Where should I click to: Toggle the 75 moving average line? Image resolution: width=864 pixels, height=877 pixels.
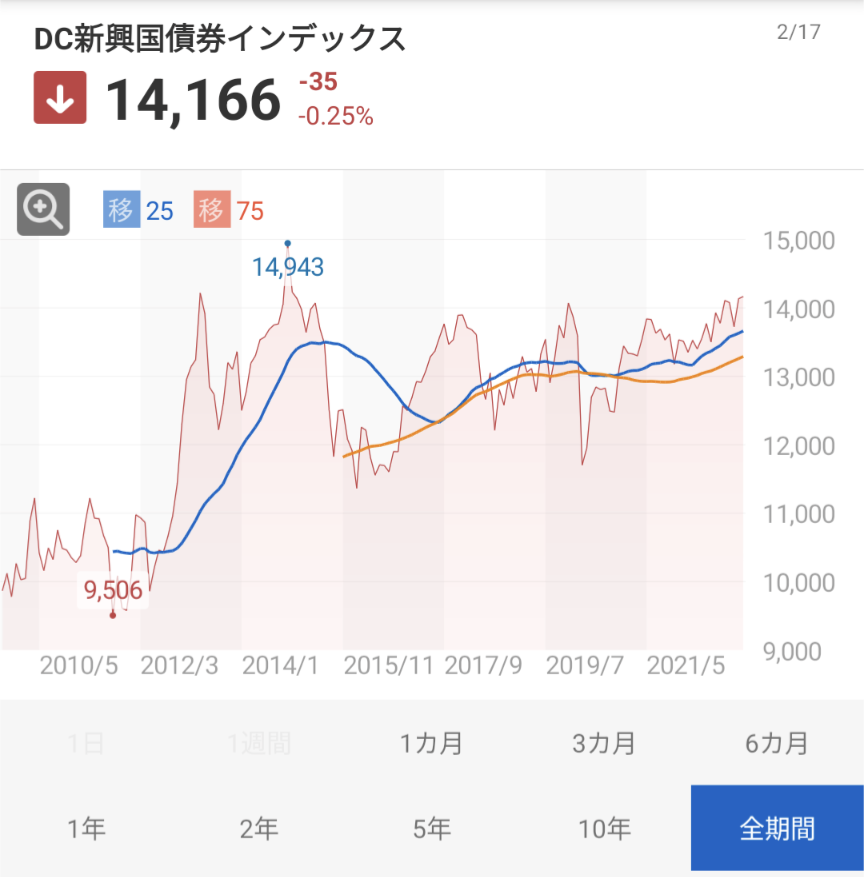[230, 211]
